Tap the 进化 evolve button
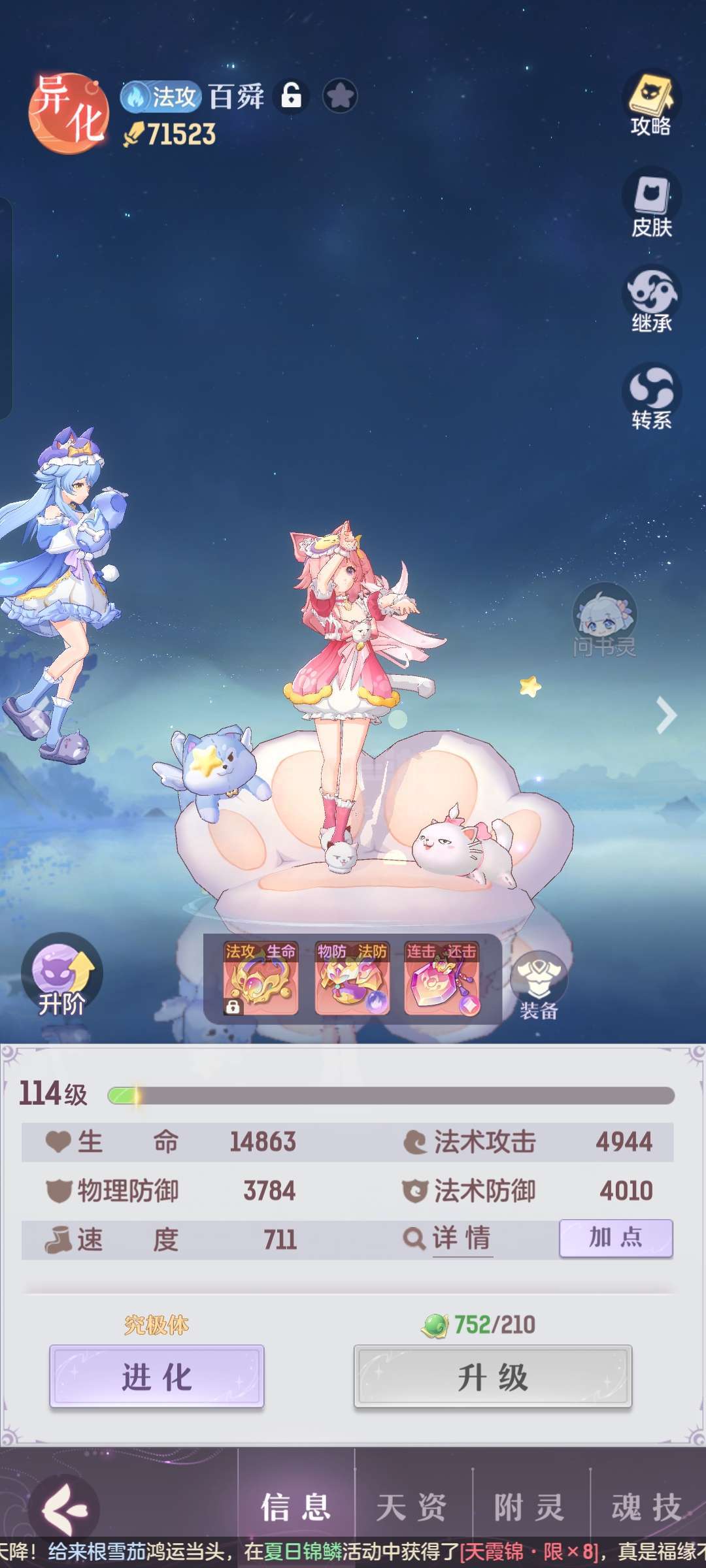This screenshot has width=706, height=1568. [x=157, y=1377]
